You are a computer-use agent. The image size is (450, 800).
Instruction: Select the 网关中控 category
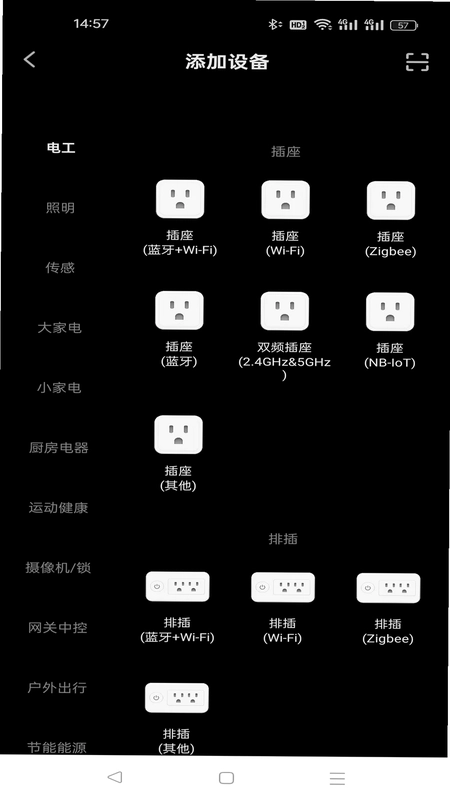click(x=58, y=628)
